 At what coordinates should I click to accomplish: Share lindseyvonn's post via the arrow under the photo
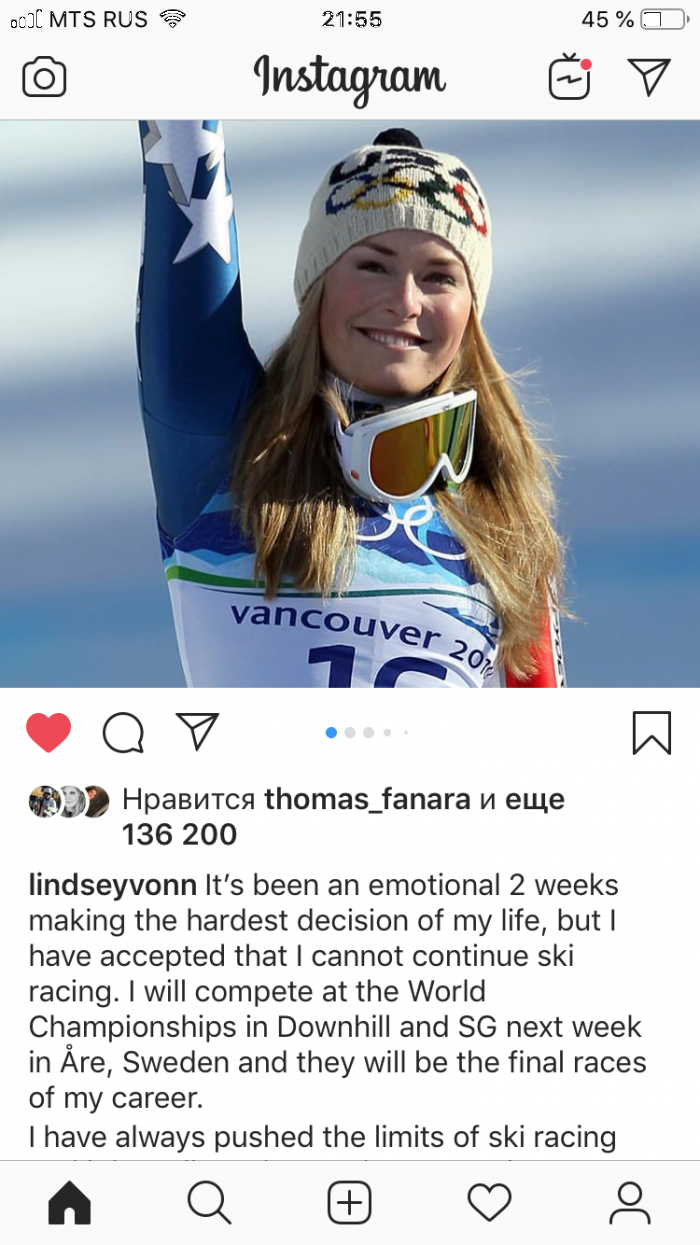coord(197,731)
